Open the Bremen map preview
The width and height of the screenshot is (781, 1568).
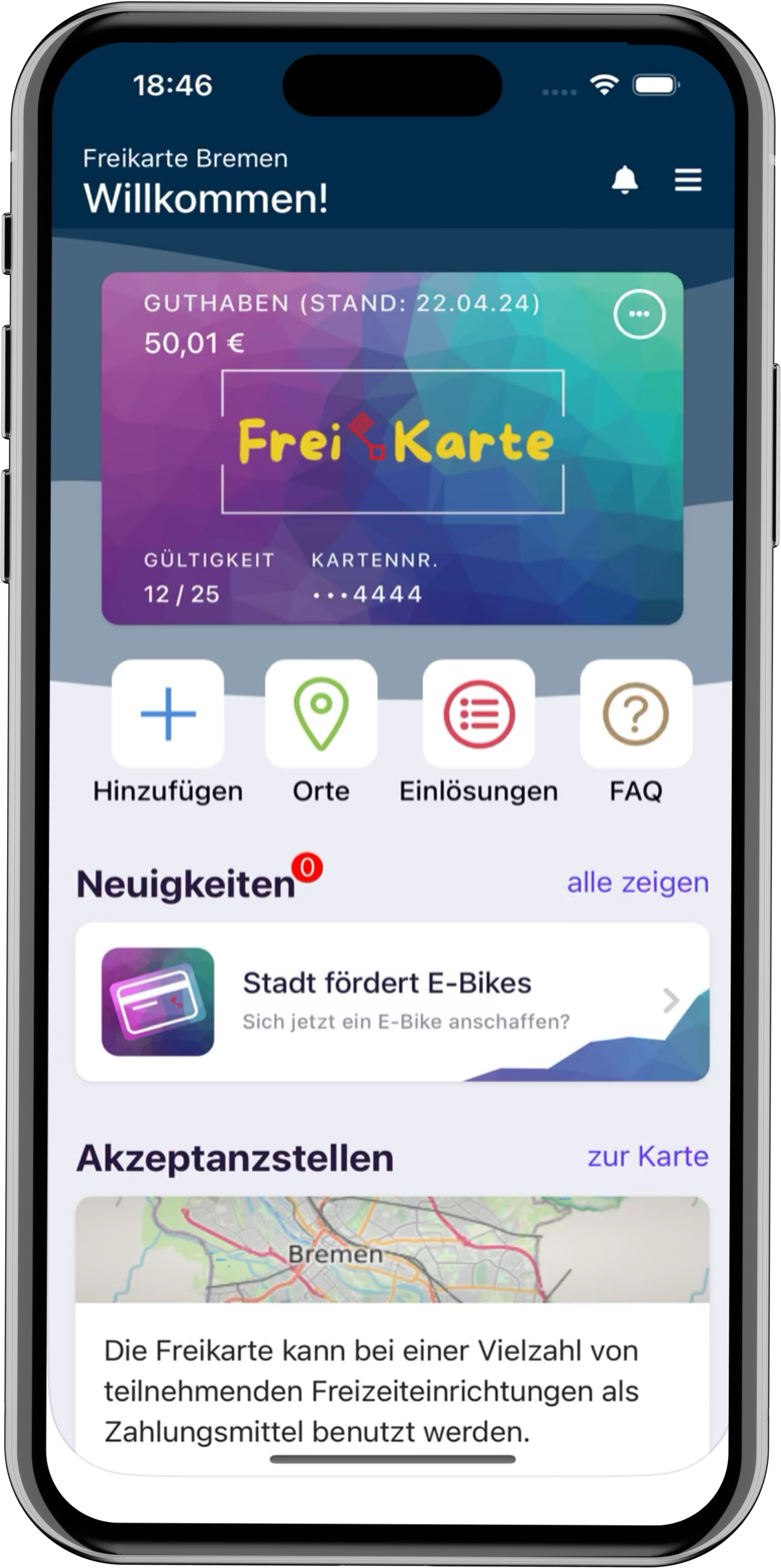pyautogui.click(x=392, y=1249)
